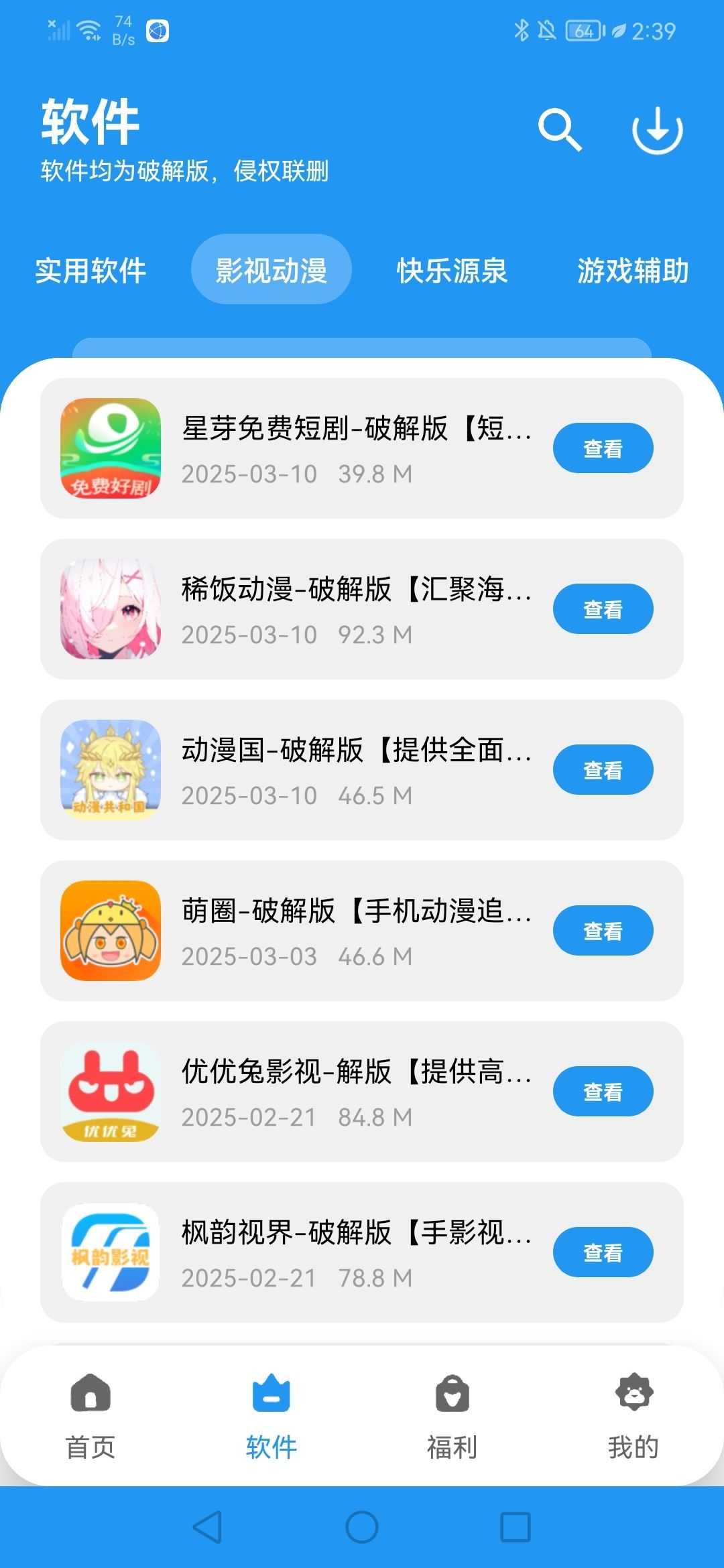
Task: Tap 查看 for 稀饭动漫
Action: click(x=603, y=609)
